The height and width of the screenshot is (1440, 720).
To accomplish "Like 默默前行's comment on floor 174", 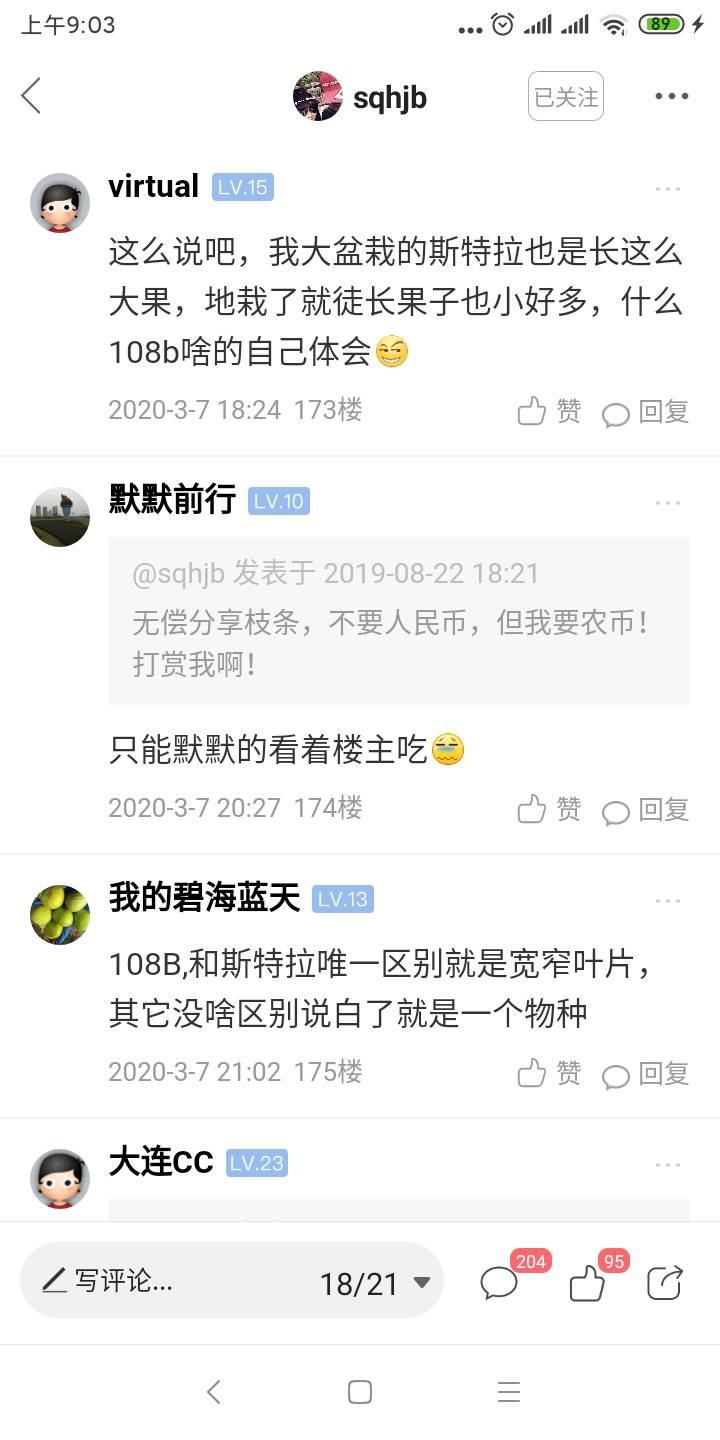I will pos(549,809).
